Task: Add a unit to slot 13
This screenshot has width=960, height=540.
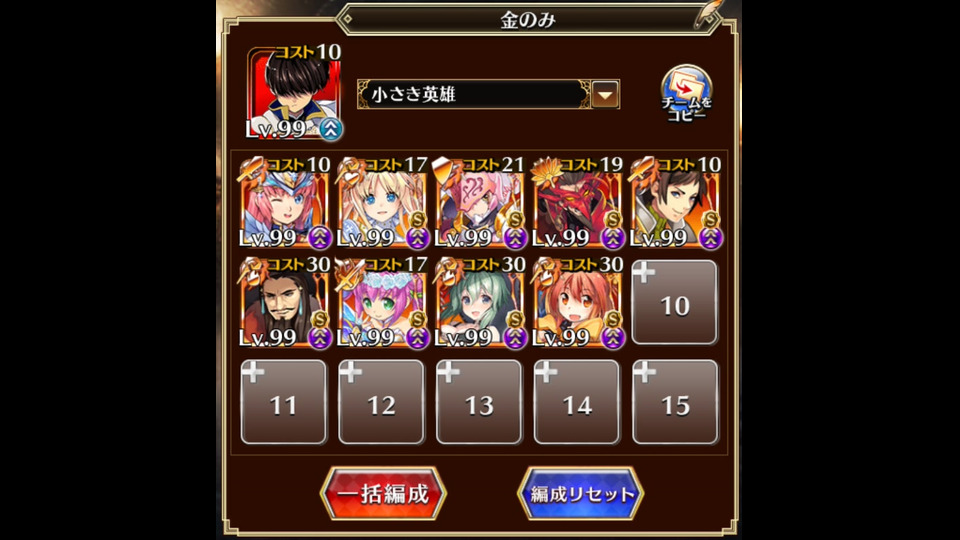Action: click(x=479, y=402)
